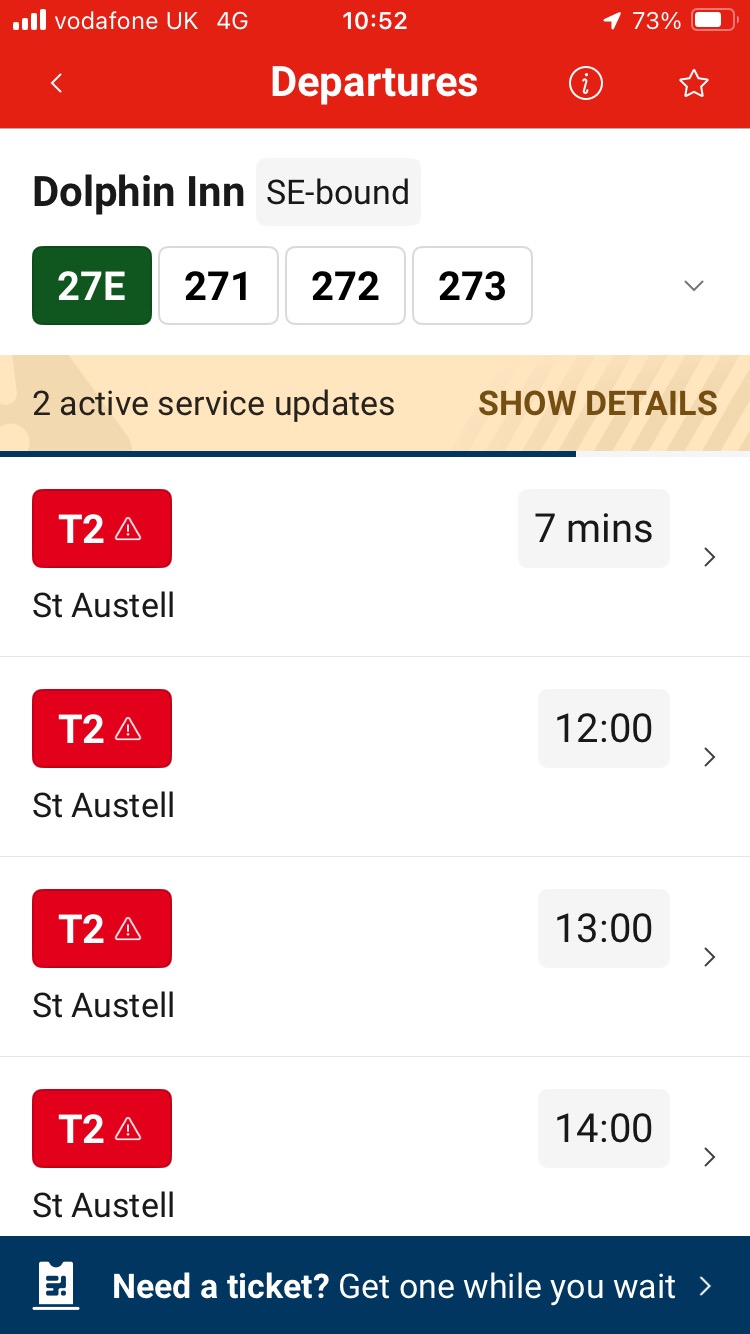
Task: Expand the full route filter list
Action: [693, 286]
